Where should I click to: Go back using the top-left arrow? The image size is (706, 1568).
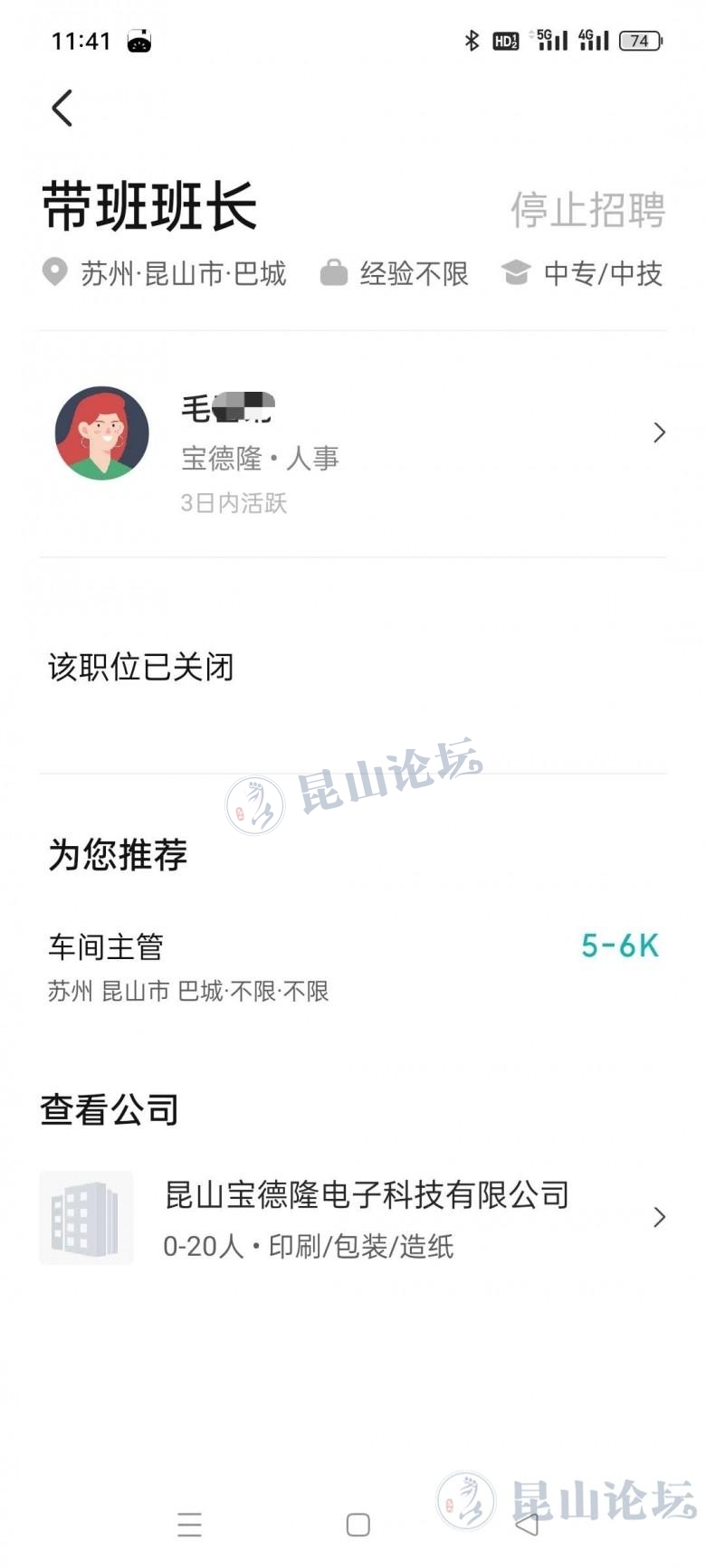tap(62, 109)
